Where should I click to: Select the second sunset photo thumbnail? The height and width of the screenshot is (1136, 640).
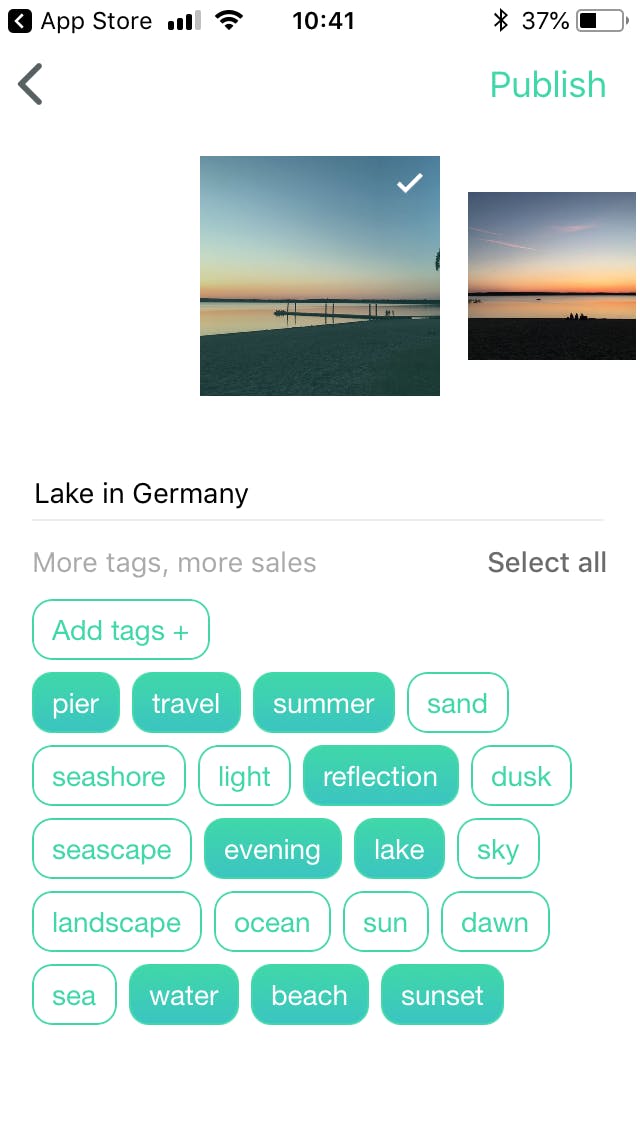pos(552,276)
